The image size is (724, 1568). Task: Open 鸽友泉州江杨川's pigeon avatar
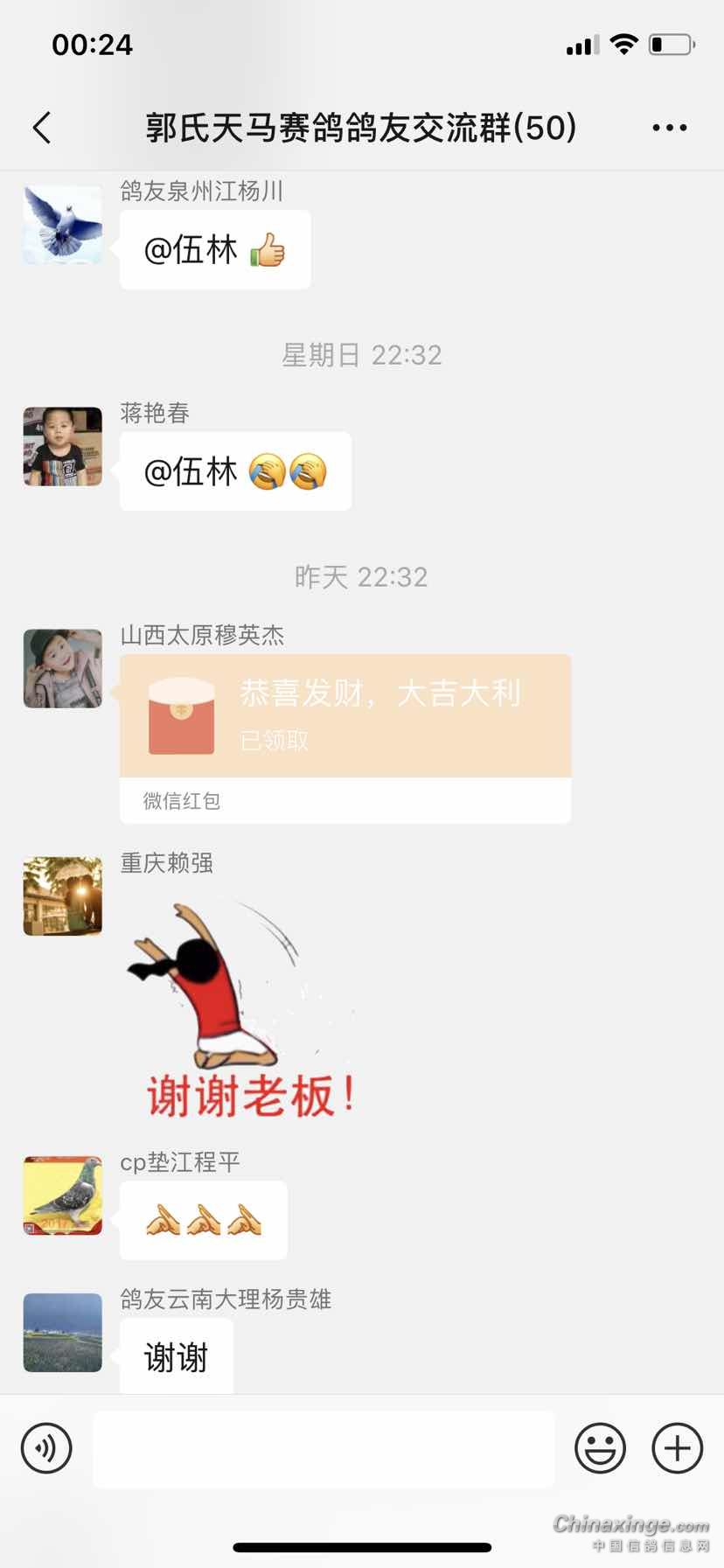click(63, 225)
